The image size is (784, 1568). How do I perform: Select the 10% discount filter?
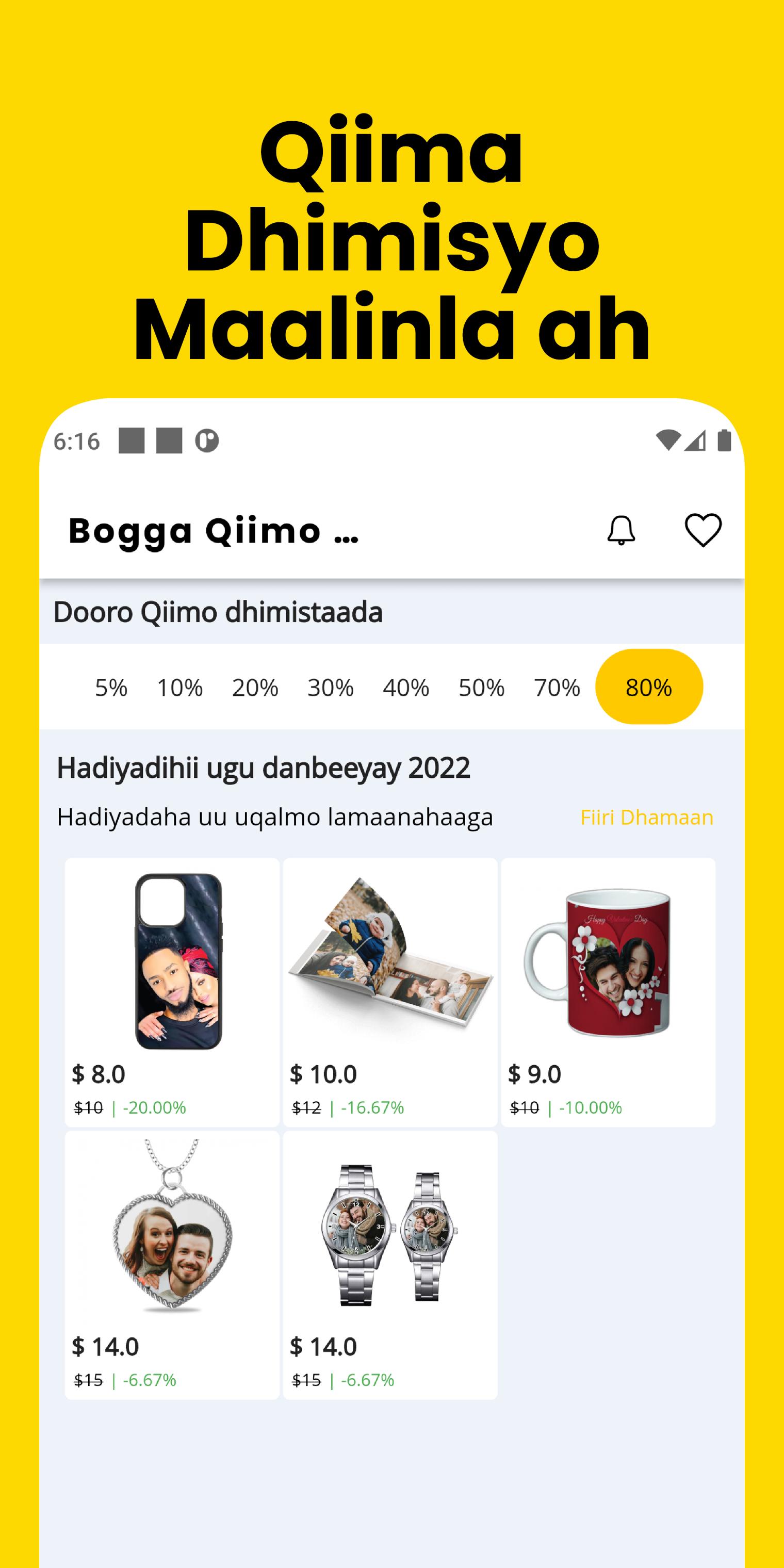179,687
